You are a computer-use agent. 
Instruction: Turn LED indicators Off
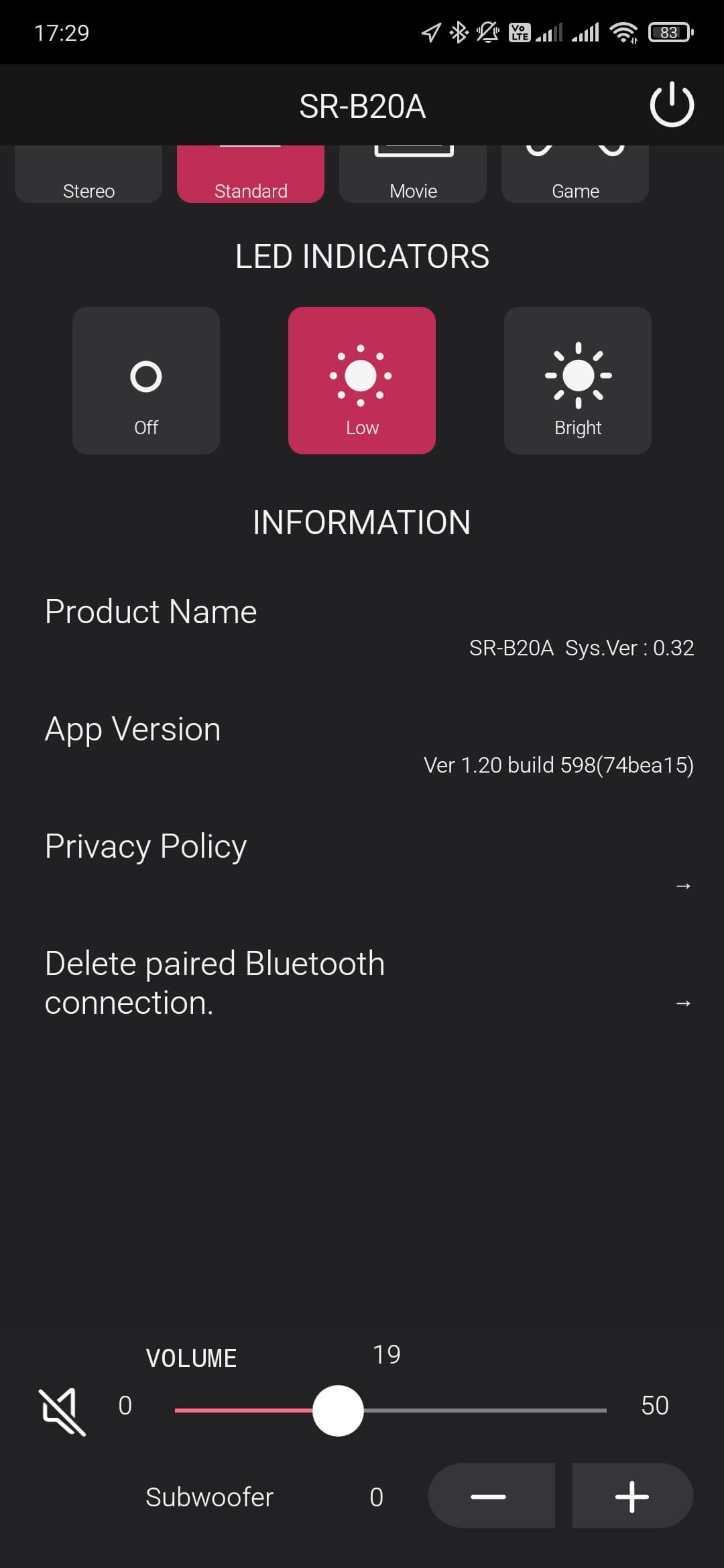[x=146, y=381]
